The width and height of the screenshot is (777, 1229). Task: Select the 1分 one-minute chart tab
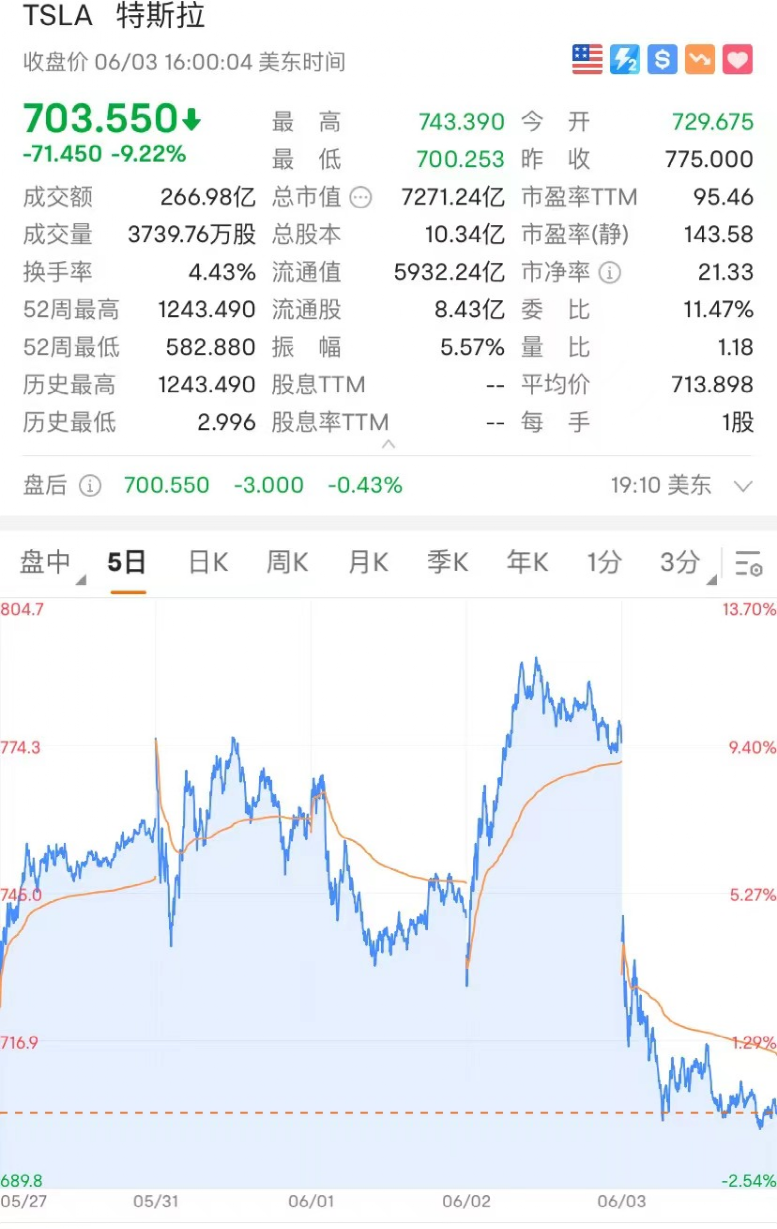pos(604,563)
